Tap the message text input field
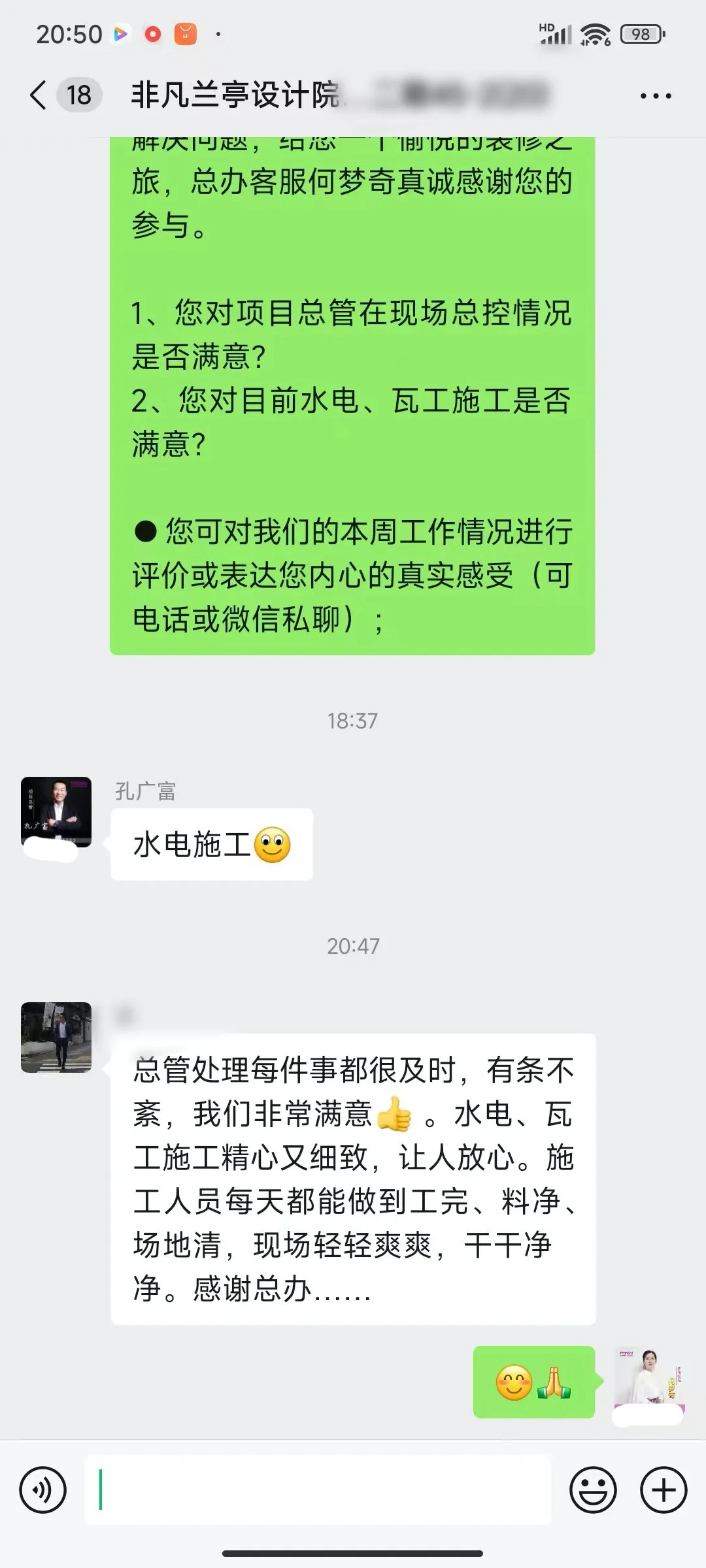Screen dimensions: 706x1568 point(318,1490)
